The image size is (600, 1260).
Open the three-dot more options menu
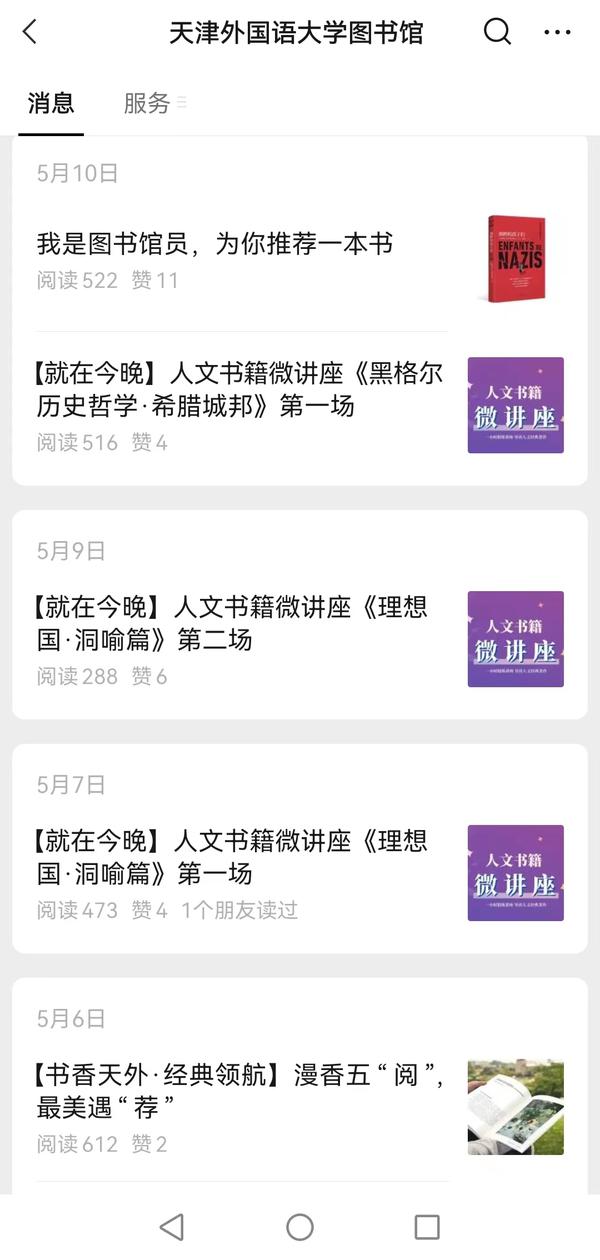click(x=557, y=32)
